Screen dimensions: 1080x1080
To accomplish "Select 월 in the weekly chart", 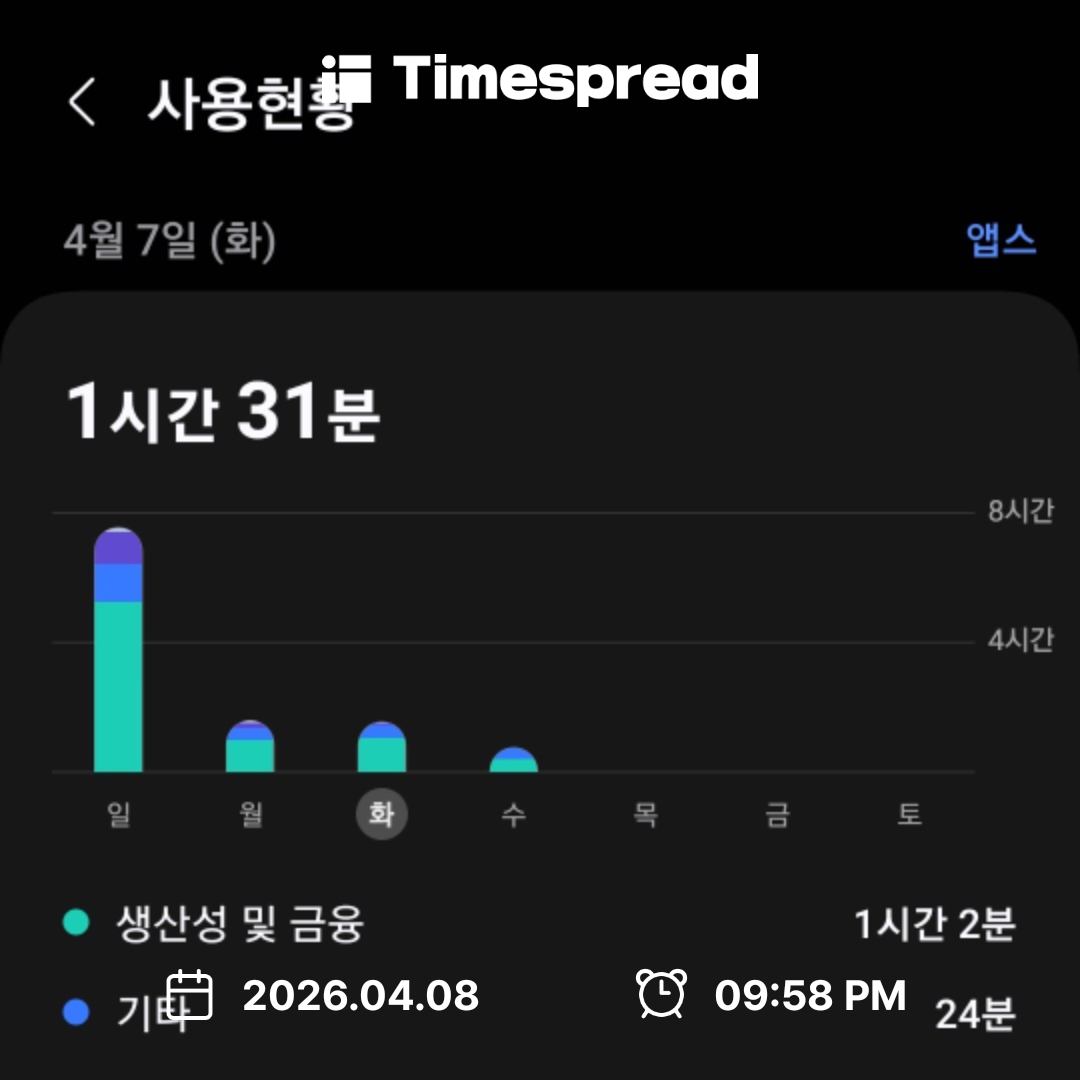I will [x=251, y=815].
